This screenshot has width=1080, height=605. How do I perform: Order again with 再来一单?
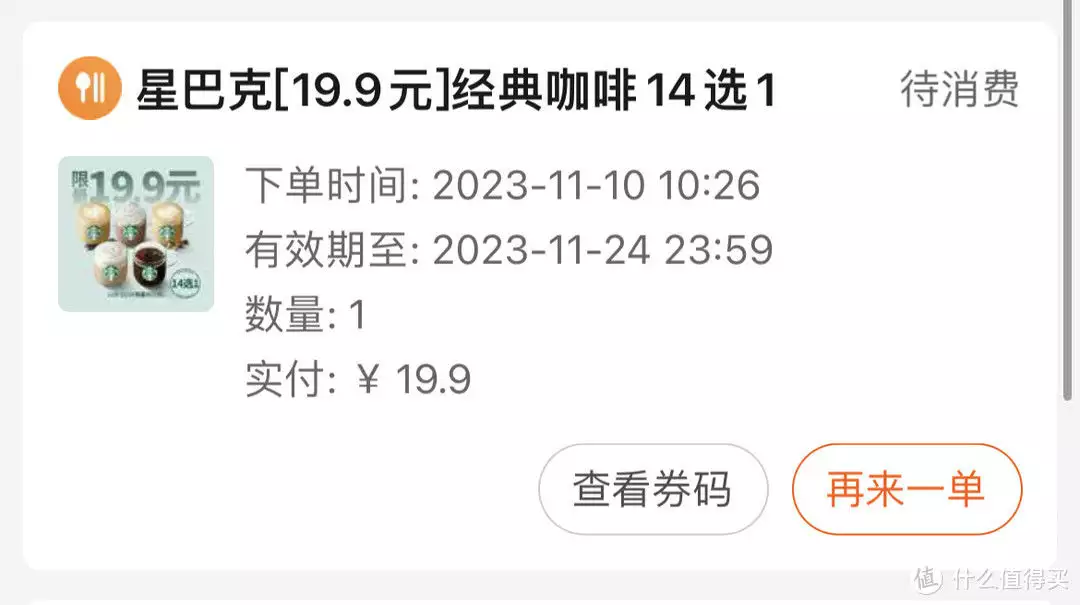(906, 490)
